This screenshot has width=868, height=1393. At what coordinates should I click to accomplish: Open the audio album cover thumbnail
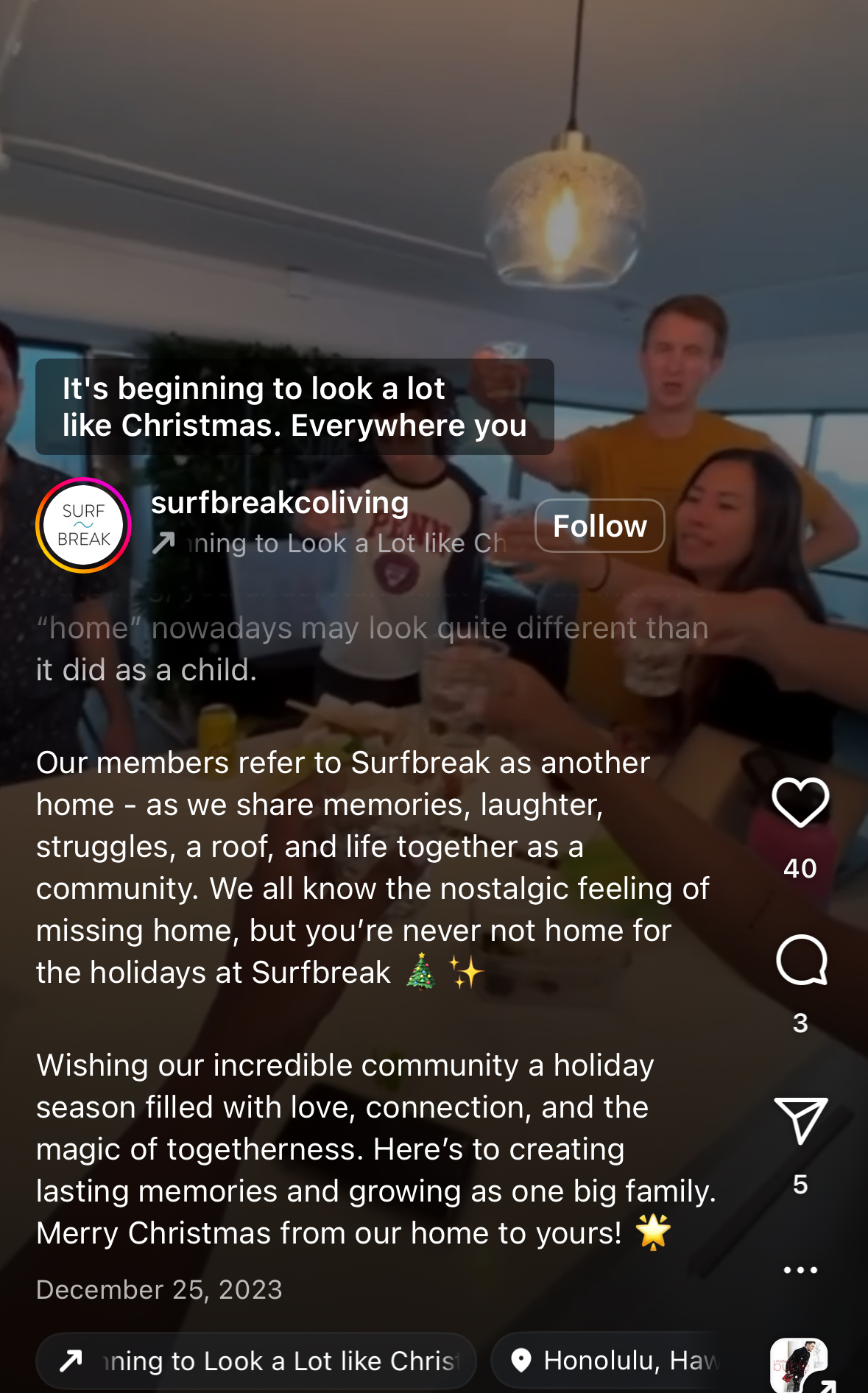tap(800, 1366)
